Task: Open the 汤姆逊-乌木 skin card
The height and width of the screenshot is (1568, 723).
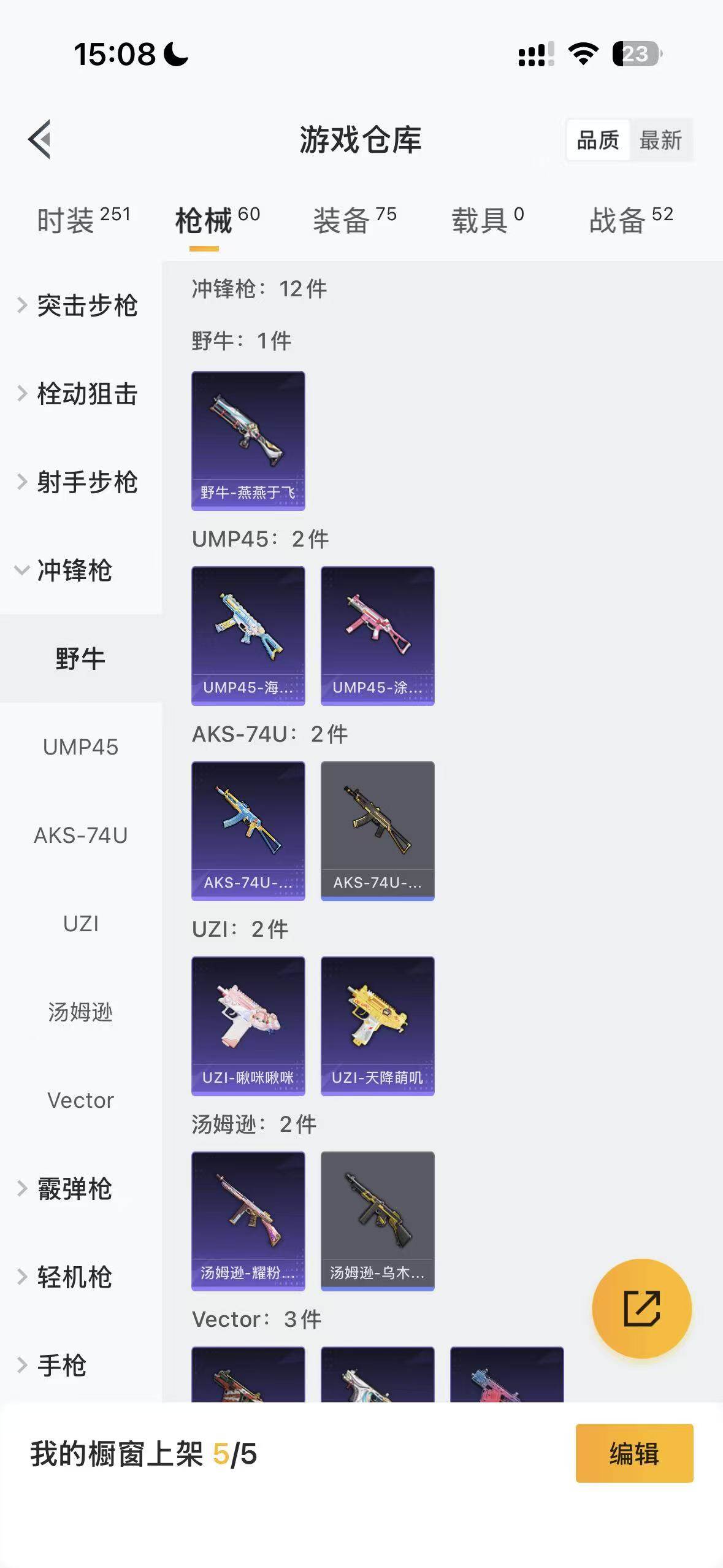Action: pyautogui.click(x=377, y=1221)
